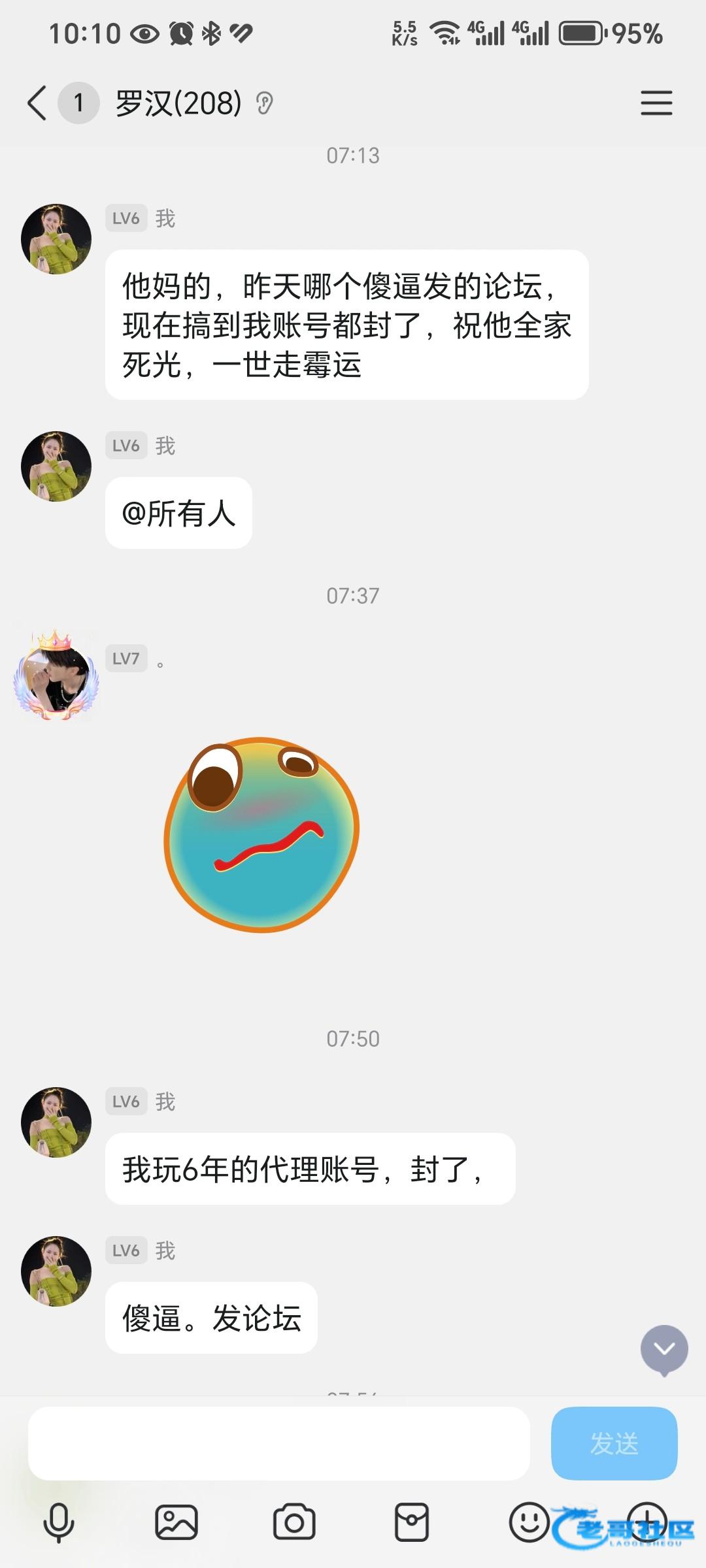Screen dimensions: 706x1568
Task: Tap the message input field
Action: coord(278,1443)
